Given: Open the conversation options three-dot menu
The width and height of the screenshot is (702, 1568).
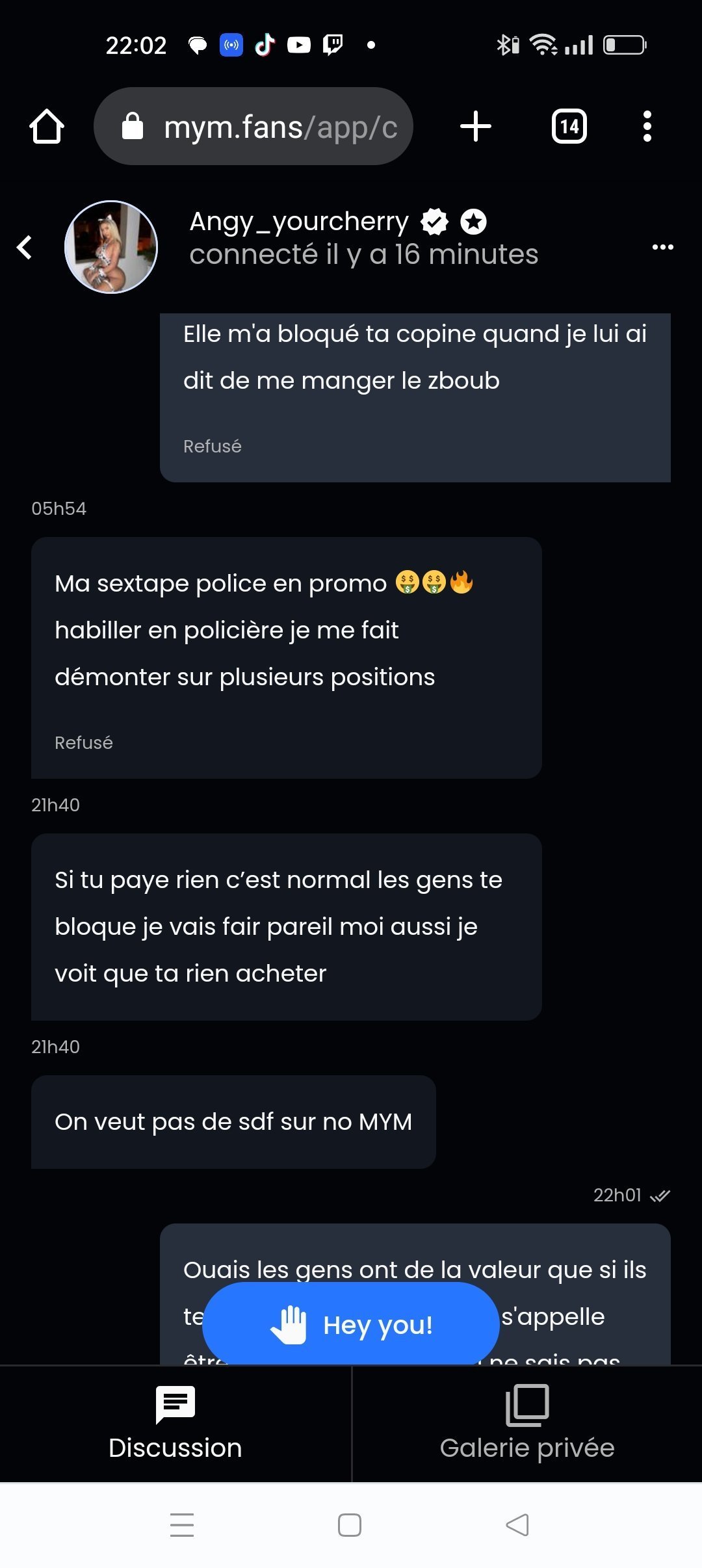Looking at the screenshot, I should pyautogui.click(x=662, y=247).
